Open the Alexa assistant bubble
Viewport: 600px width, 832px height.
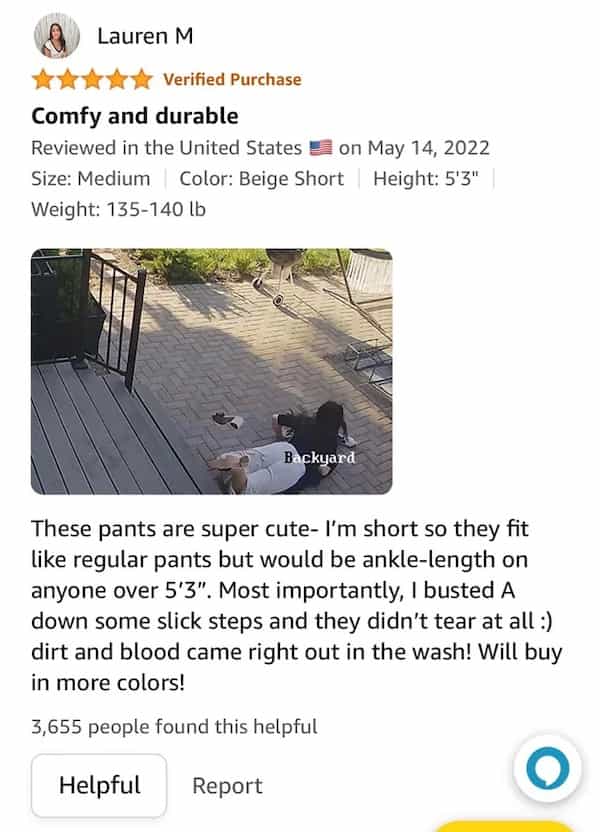click(x=547, y=769)
